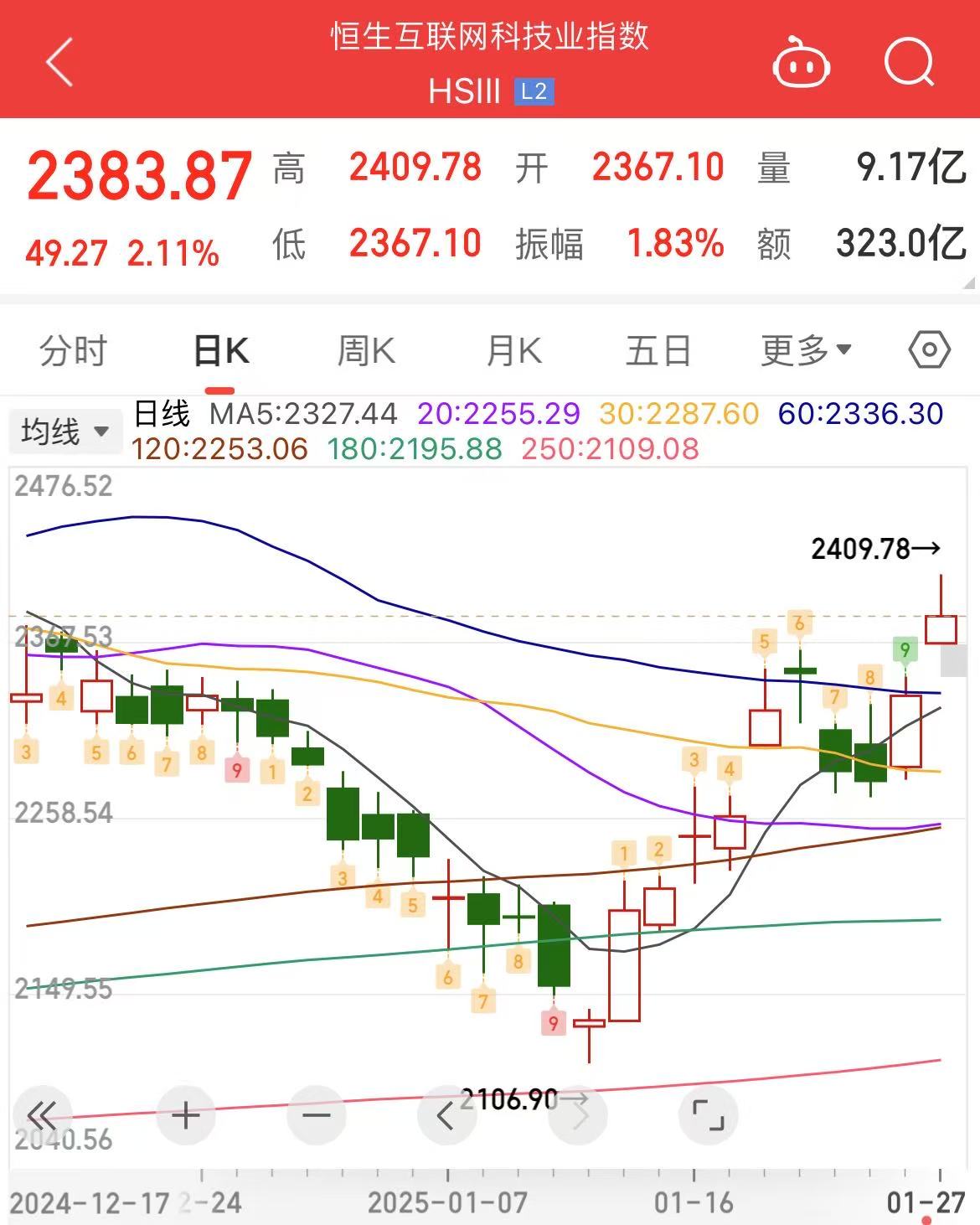Screen dimensions: 980x1225
Task: Open the 分时 intraday tab
Action: [71, 350]
